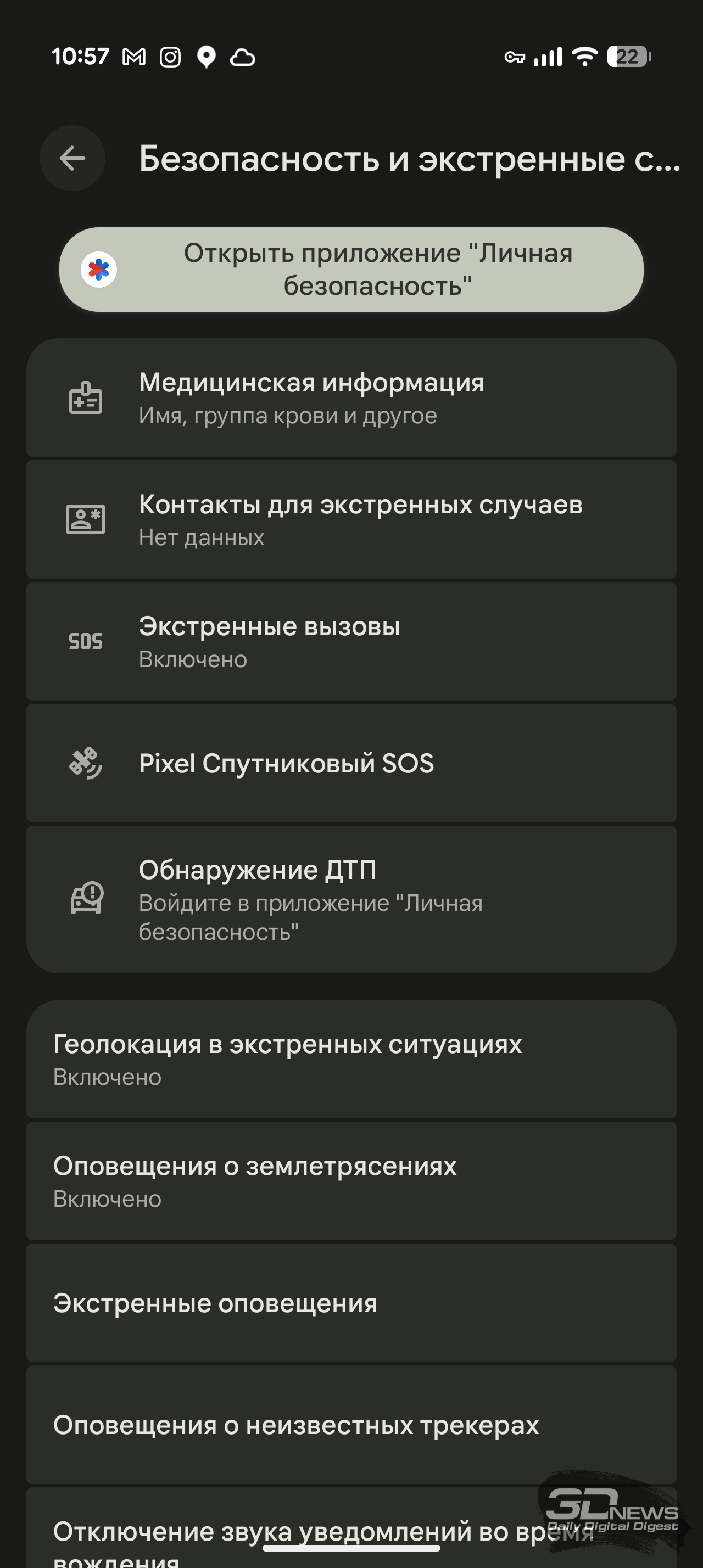703x1568 pixels.
Task: Select Pixel Спутниковый SOS
Action: tap(351, 763)
